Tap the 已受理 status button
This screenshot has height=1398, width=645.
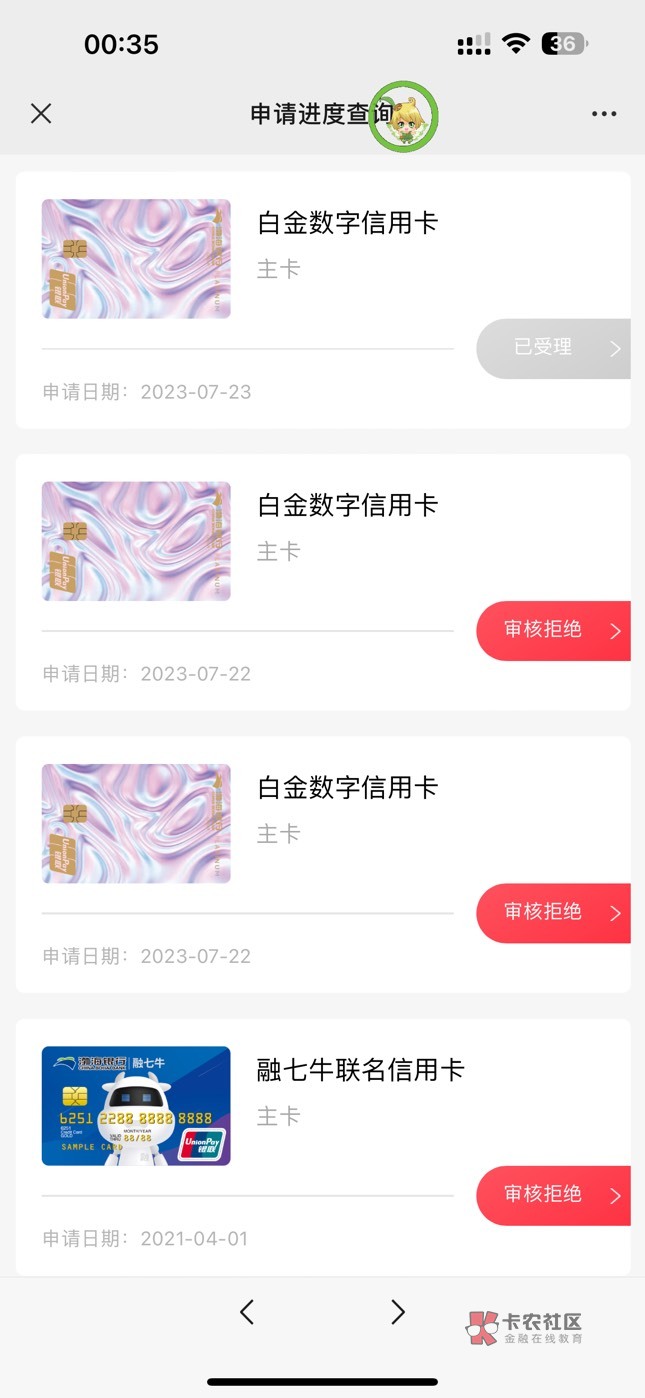[x=553, y=348]
